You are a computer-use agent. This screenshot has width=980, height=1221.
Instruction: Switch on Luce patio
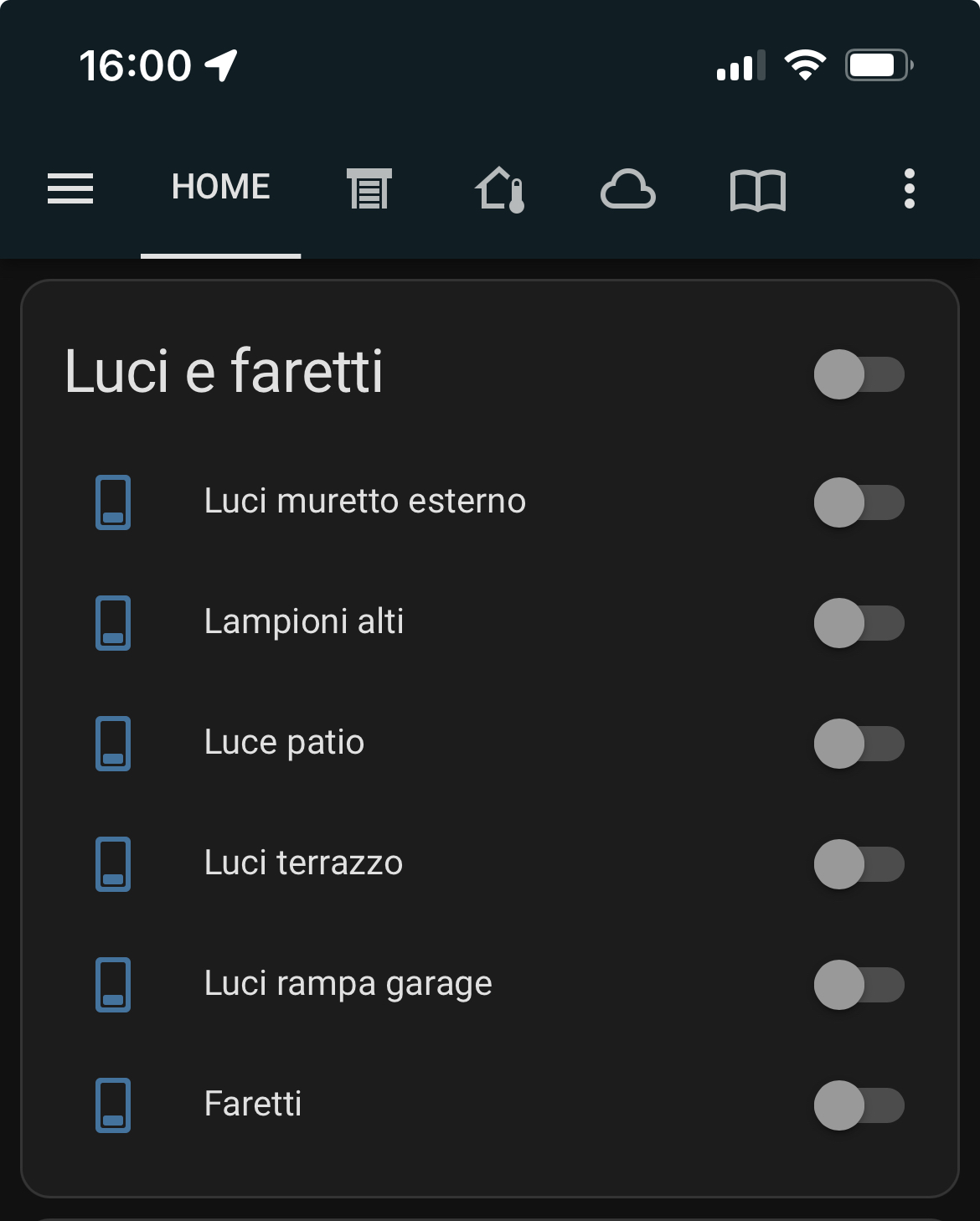pyautogui.click(x=859, y=744)
